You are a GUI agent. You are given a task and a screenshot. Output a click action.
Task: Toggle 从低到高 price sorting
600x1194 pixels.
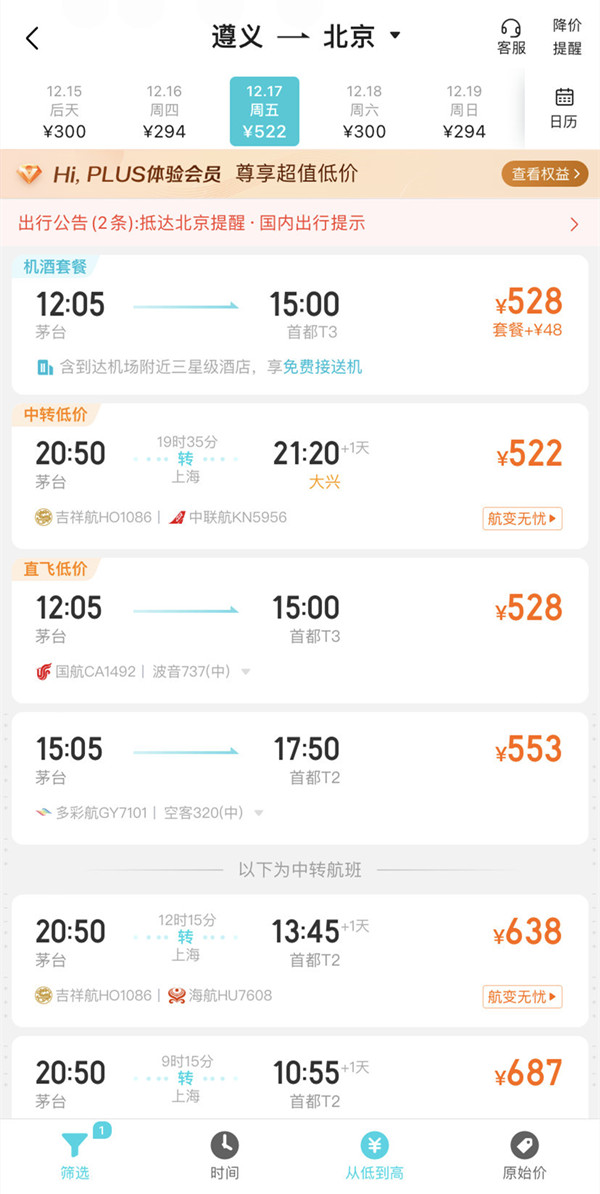pyautogui.click(x=374, y=1155)
